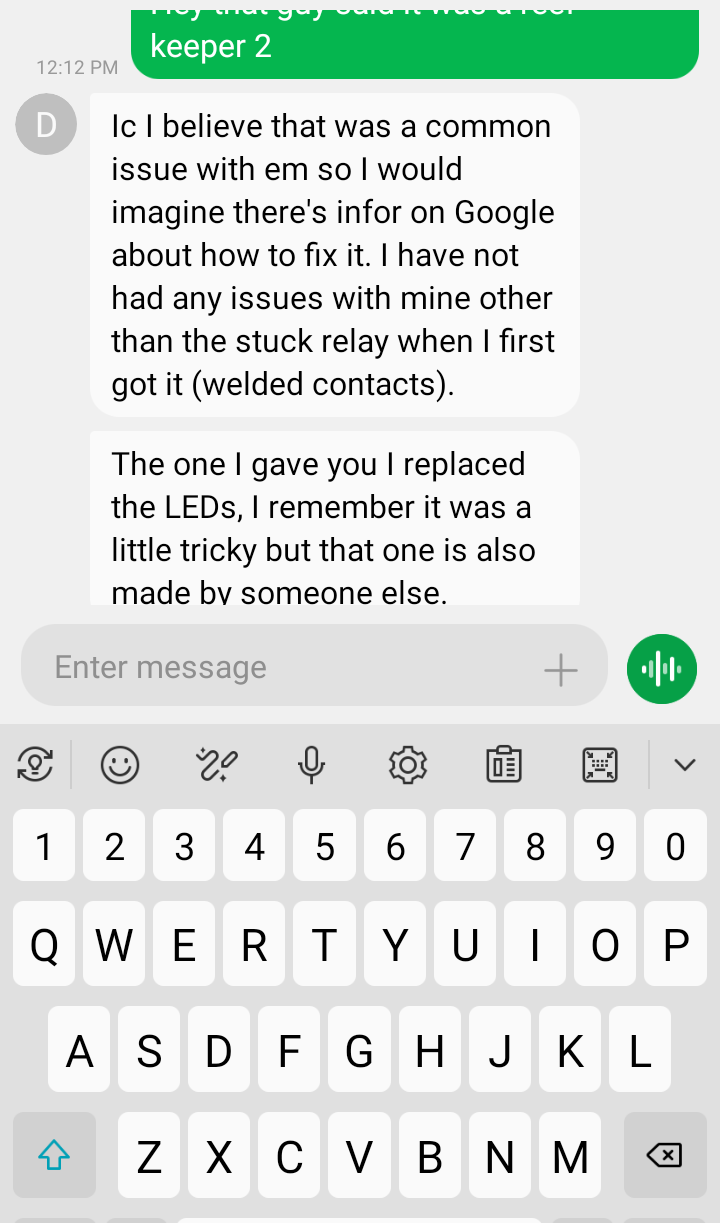Image resolution: width=720 pixels, height=1223 pixels.
Task: Open contact D's avatar
Action: coord(46,124)
